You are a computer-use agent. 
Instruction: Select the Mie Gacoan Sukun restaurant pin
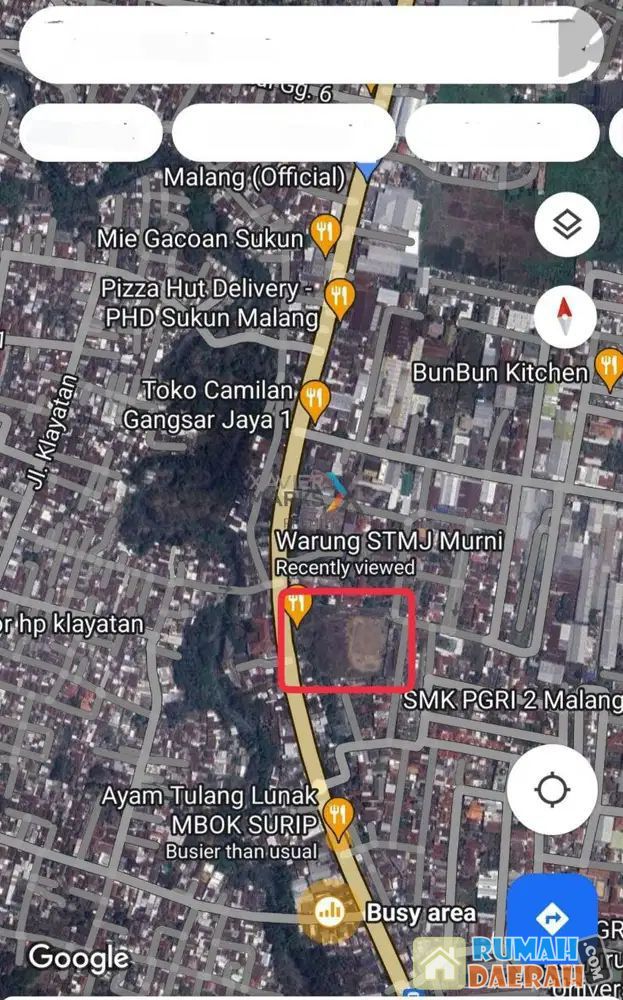pos(325,234)
